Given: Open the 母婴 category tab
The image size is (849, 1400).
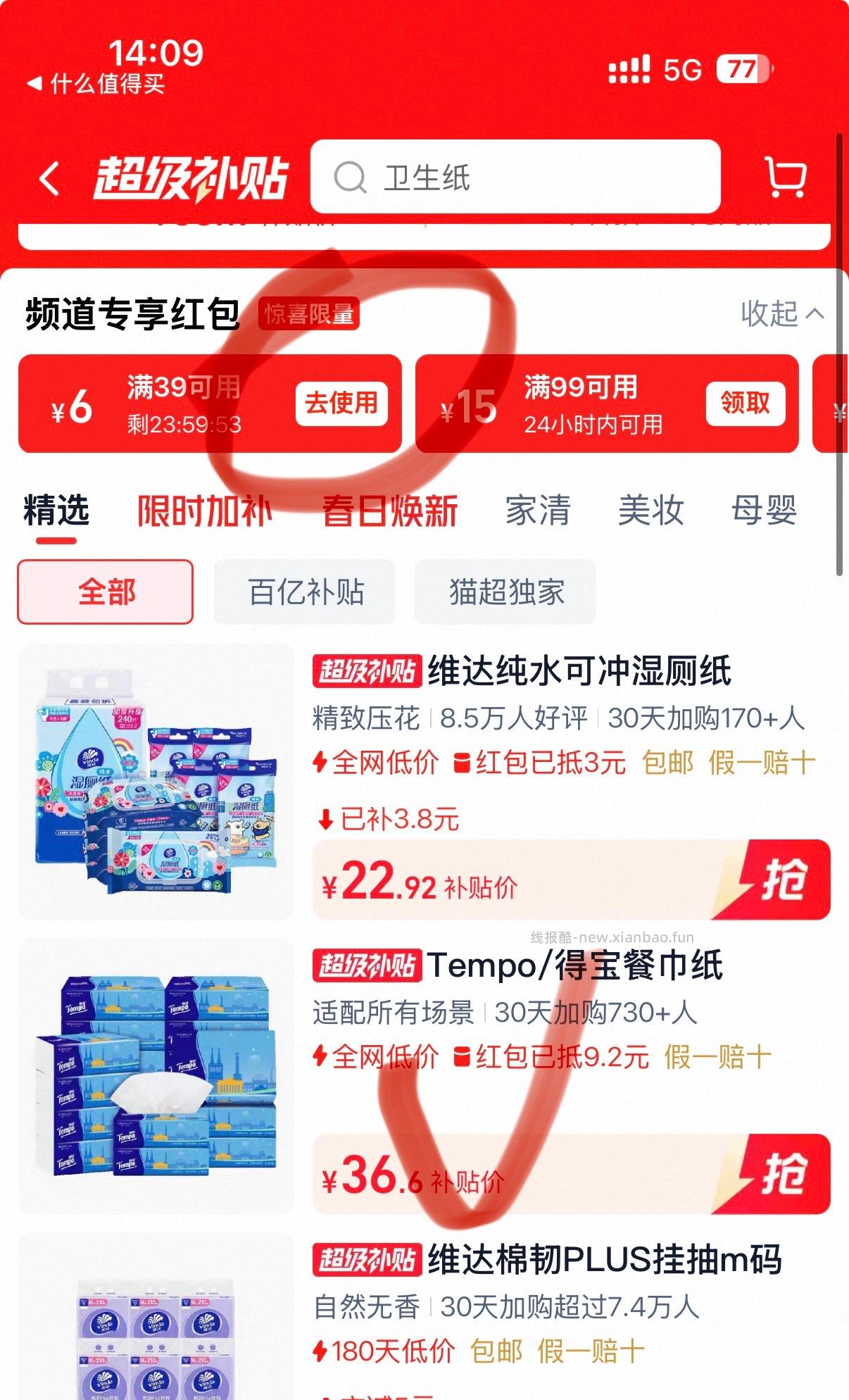Looking at the screenshot, I should click(764, 511).
